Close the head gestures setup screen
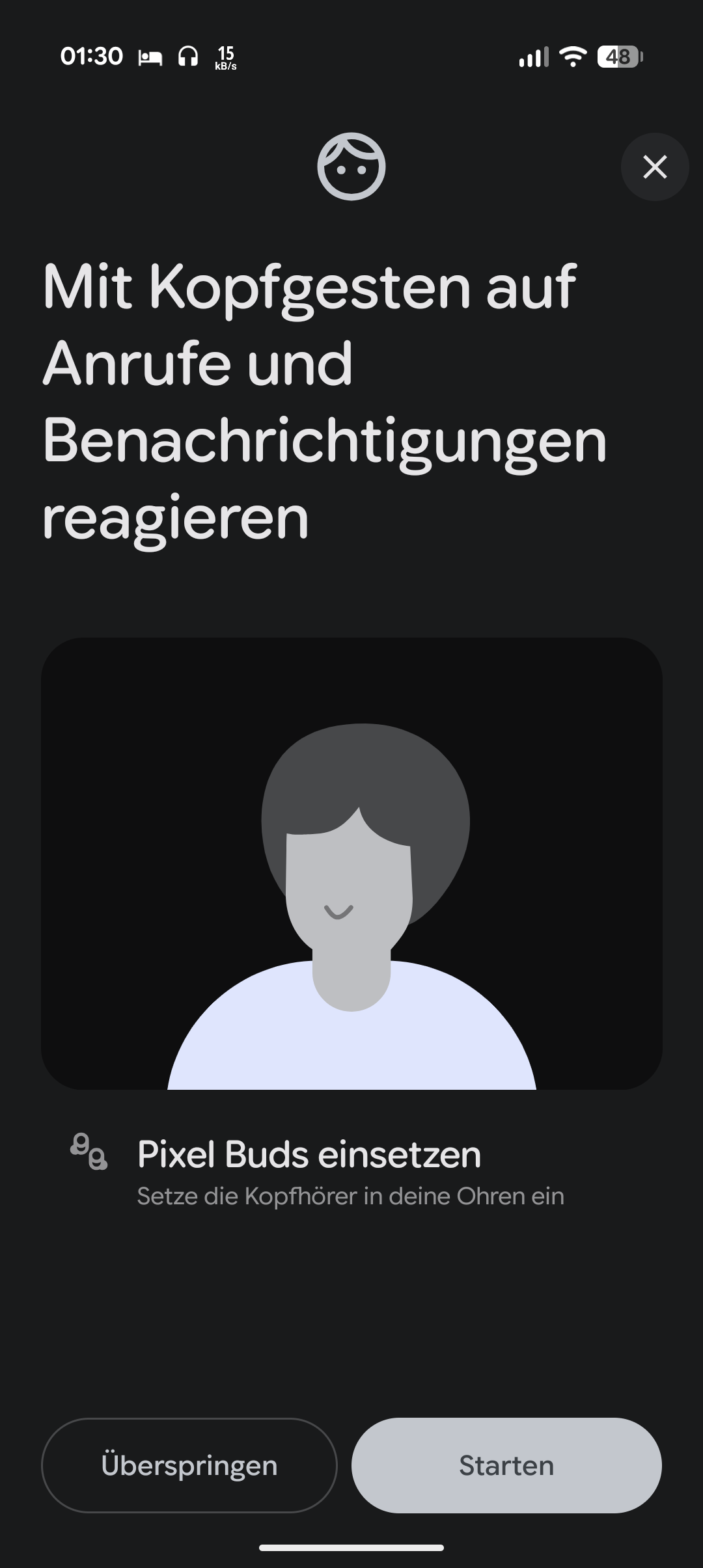This screenshot has height=1568, width=703. pos(654,167)
